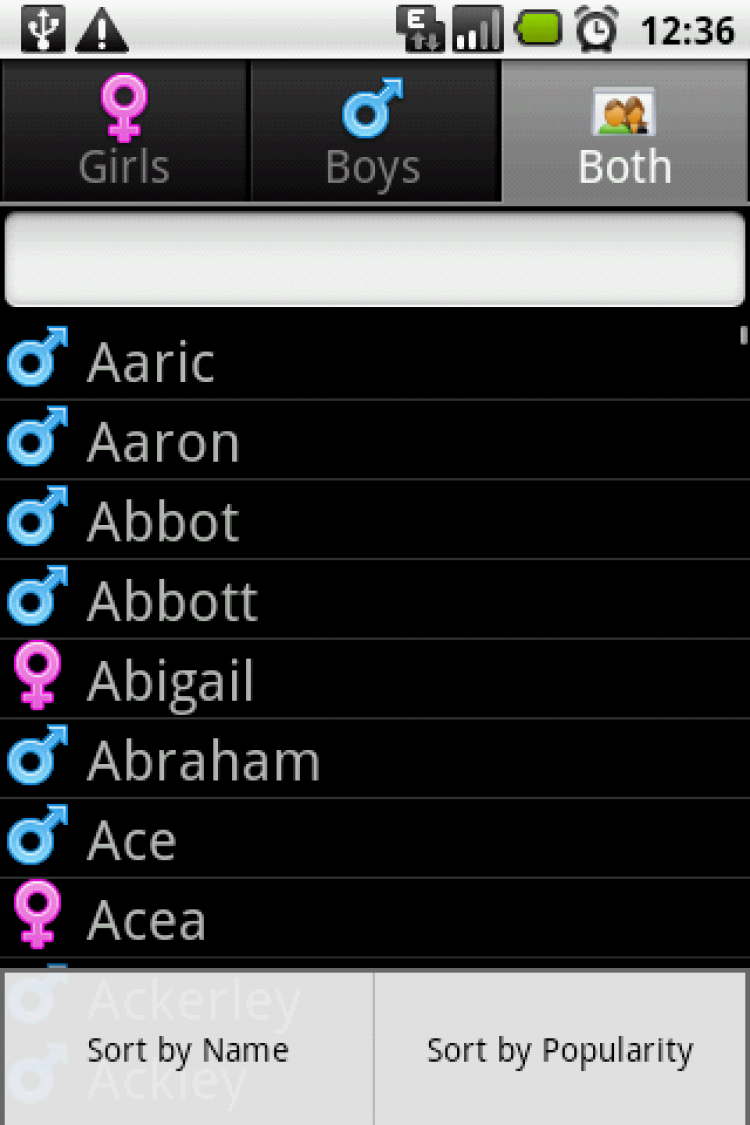Viewport: 750px width, 1125px height.
Task: Switch to the Boys tab
Action: pos(374,131)
